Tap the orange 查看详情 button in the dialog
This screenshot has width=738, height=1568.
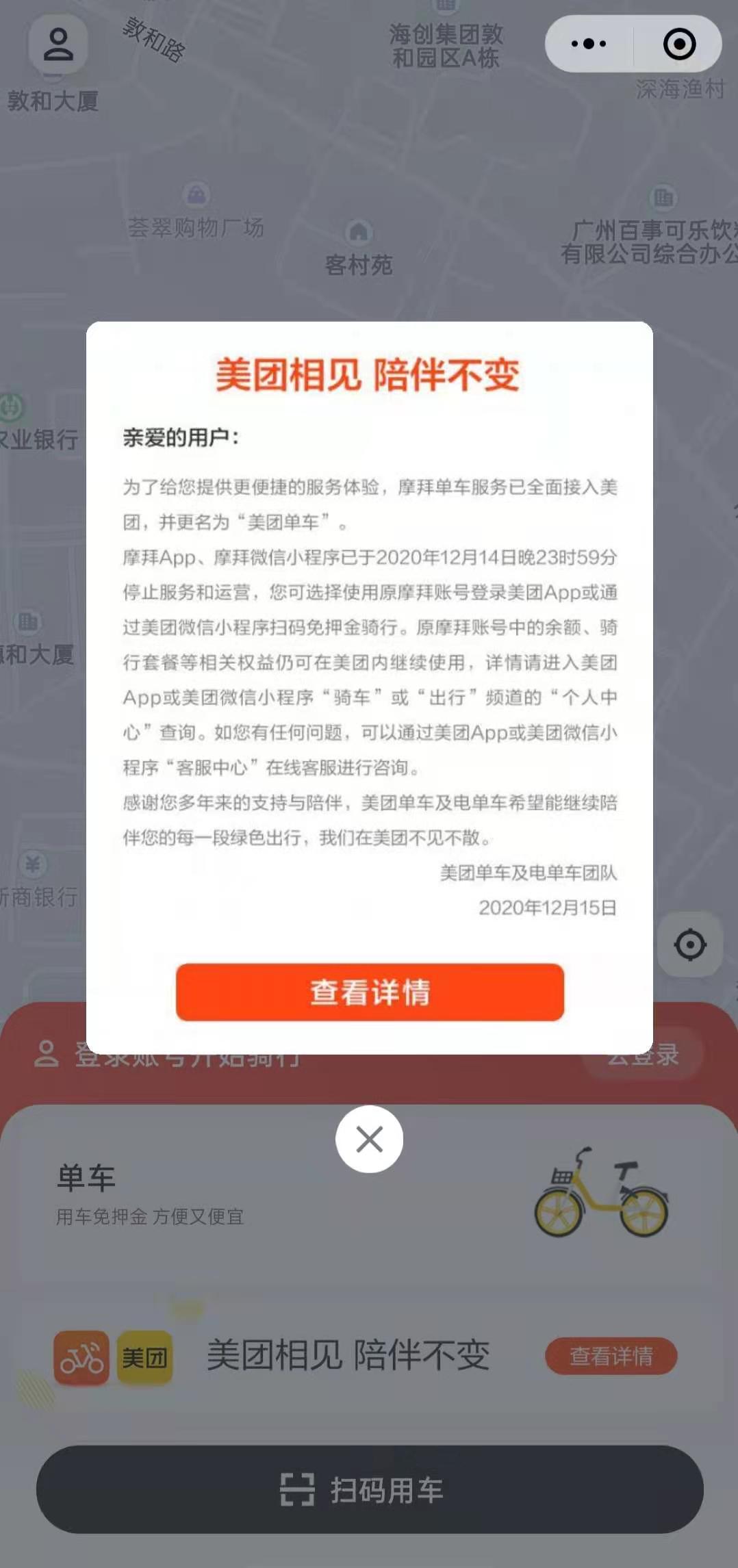click(370, 992)
